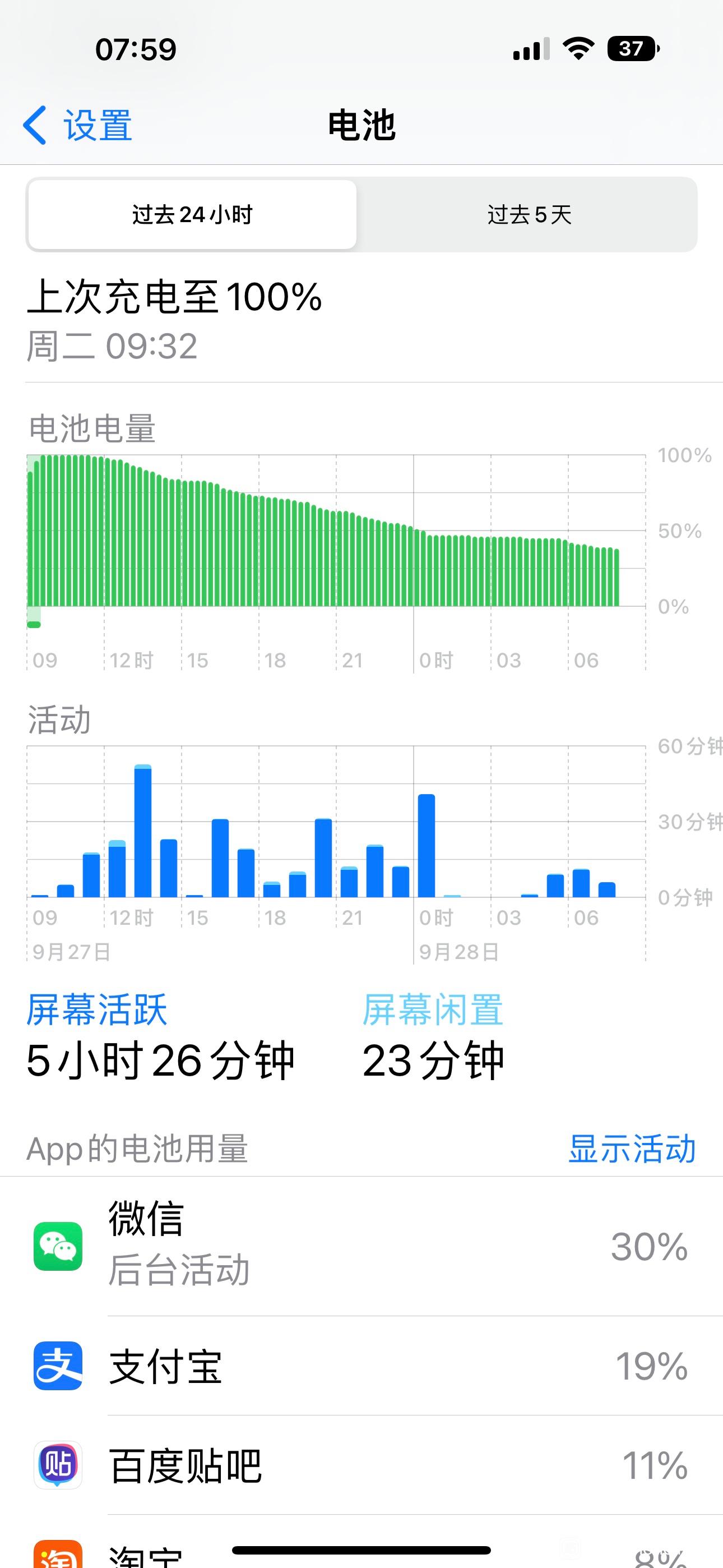The width and height of the screenshot is (723, 1568).
Task: Switch to 过去5天 segment
Action: tap(529, 214)
